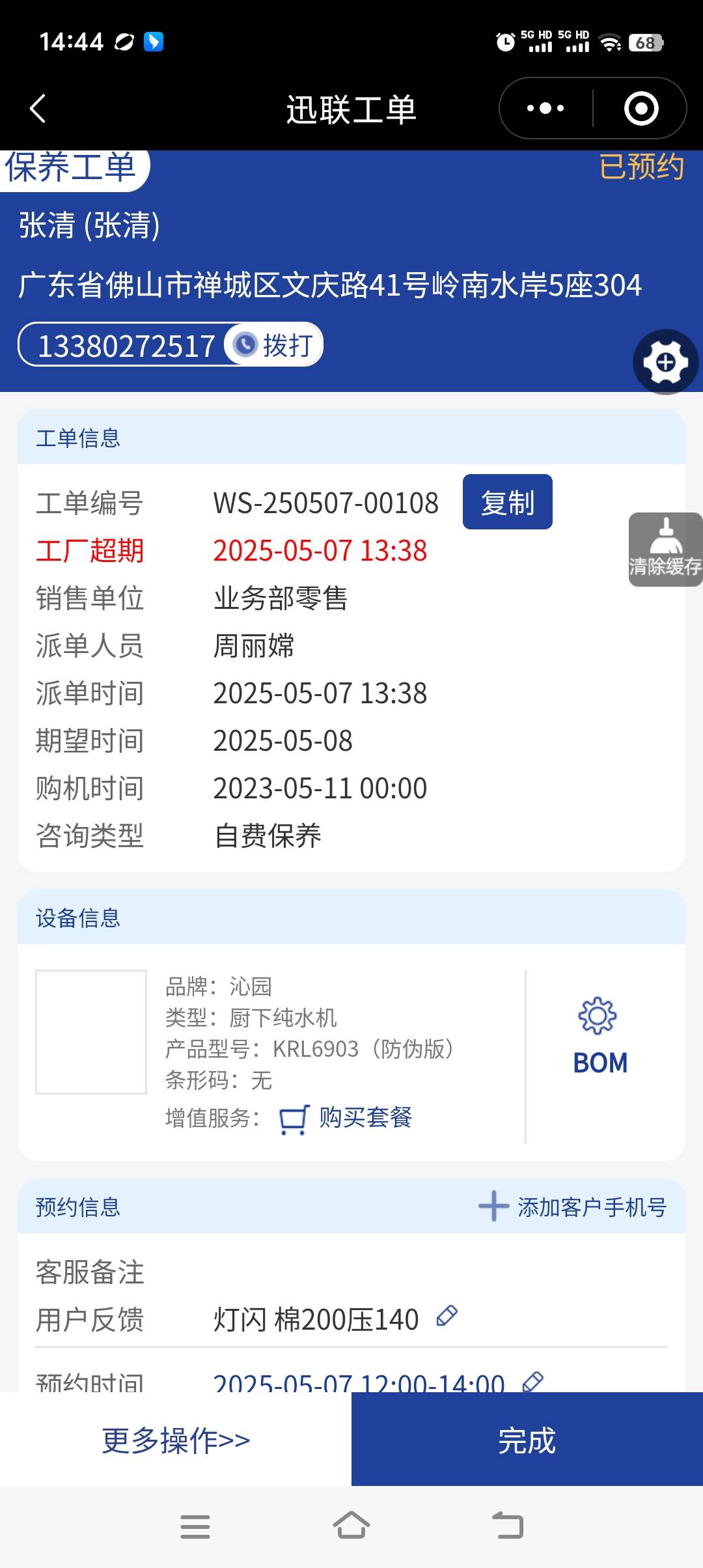Edit the 用户反馈 text with pencil icon
The width and height of the screenshot is (703, 1568).
pos(447,1316)
